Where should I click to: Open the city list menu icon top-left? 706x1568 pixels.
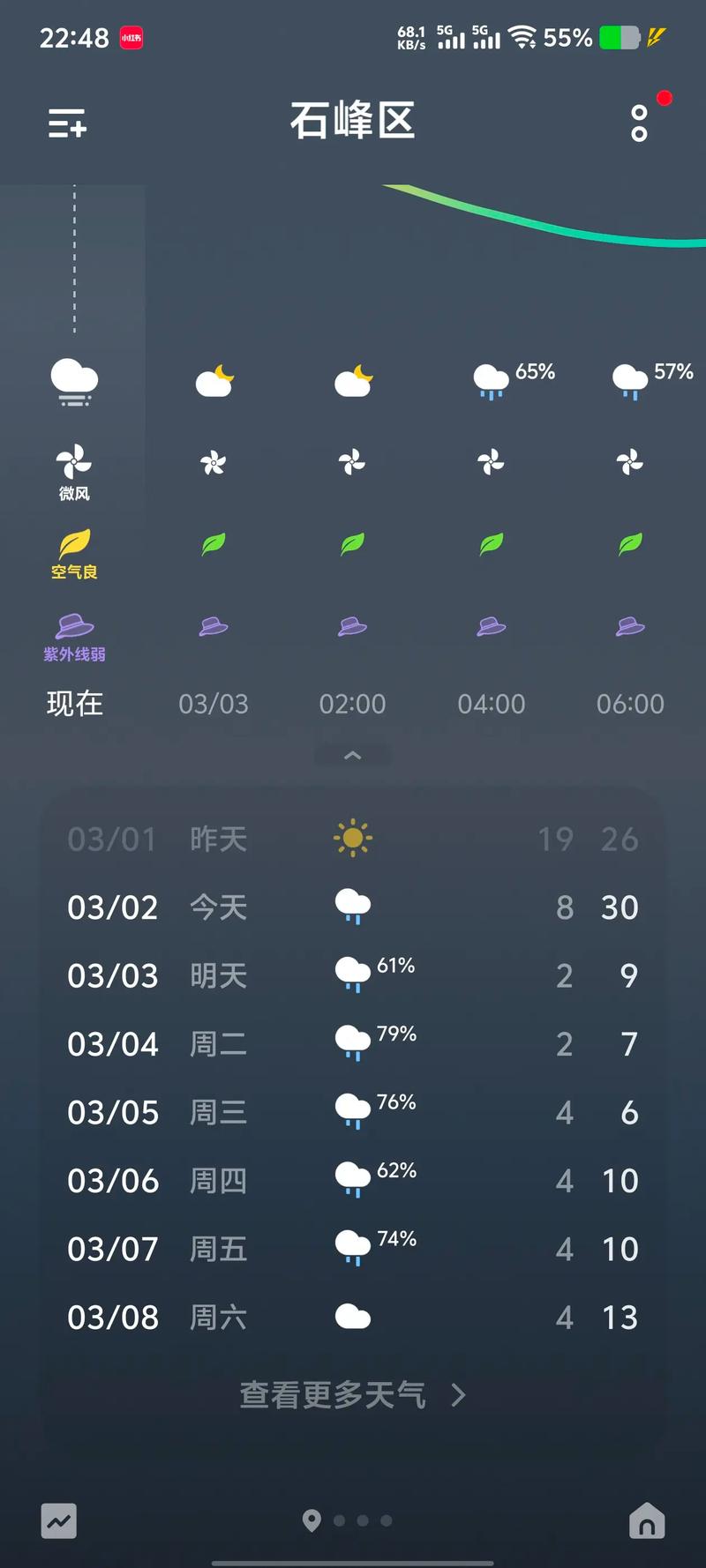[66, 123]
